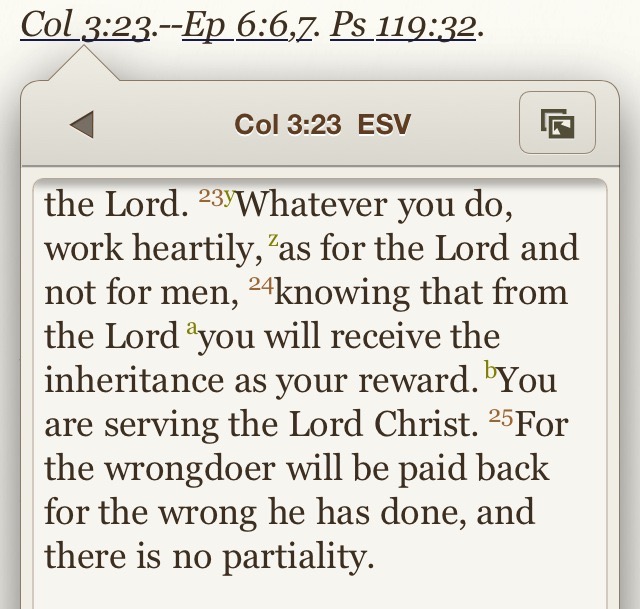Open cross-reference y in verse 23

(x=230, y=196)
